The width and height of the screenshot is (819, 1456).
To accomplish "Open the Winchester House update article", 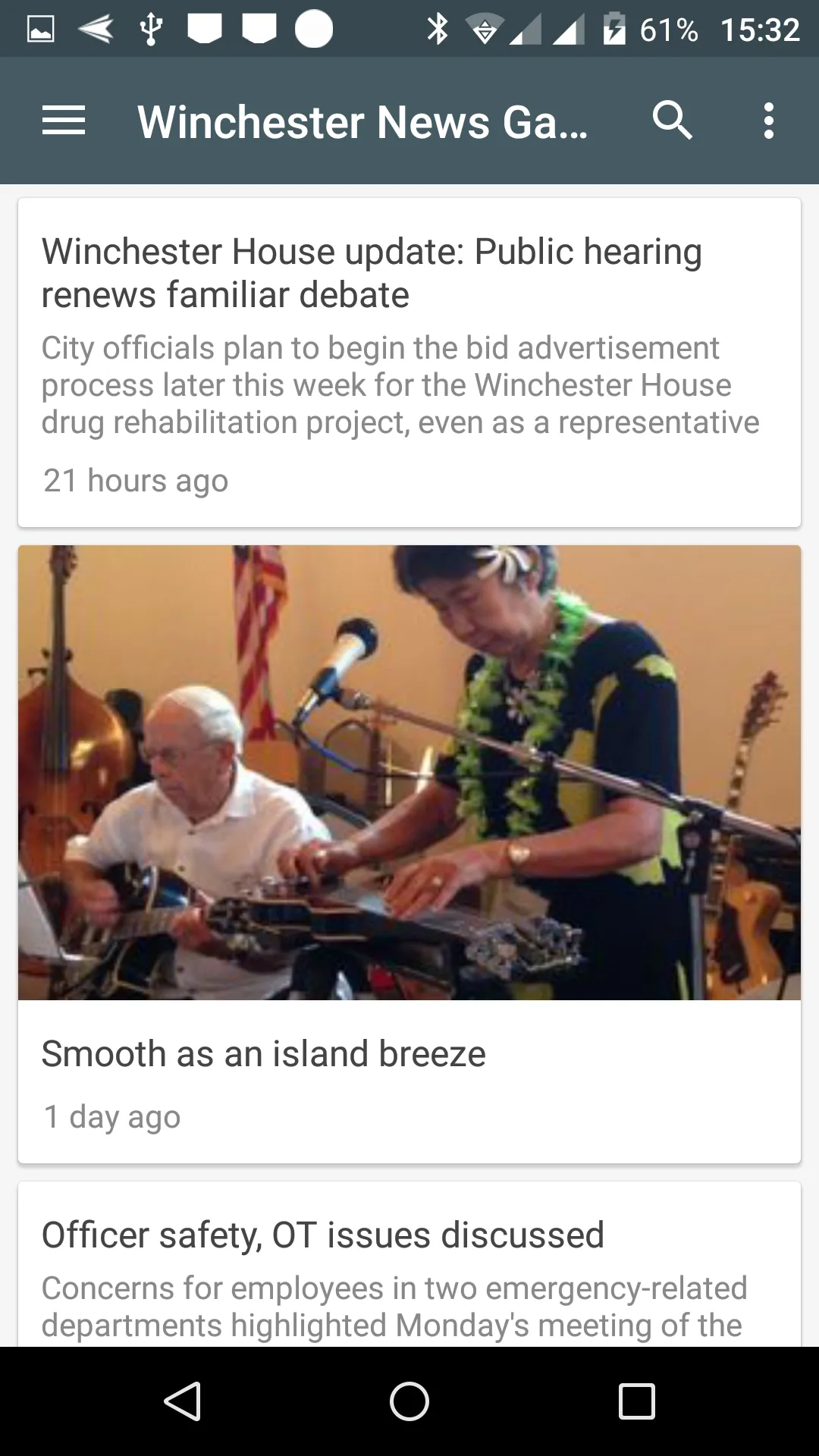I will [x=409, y=362].
